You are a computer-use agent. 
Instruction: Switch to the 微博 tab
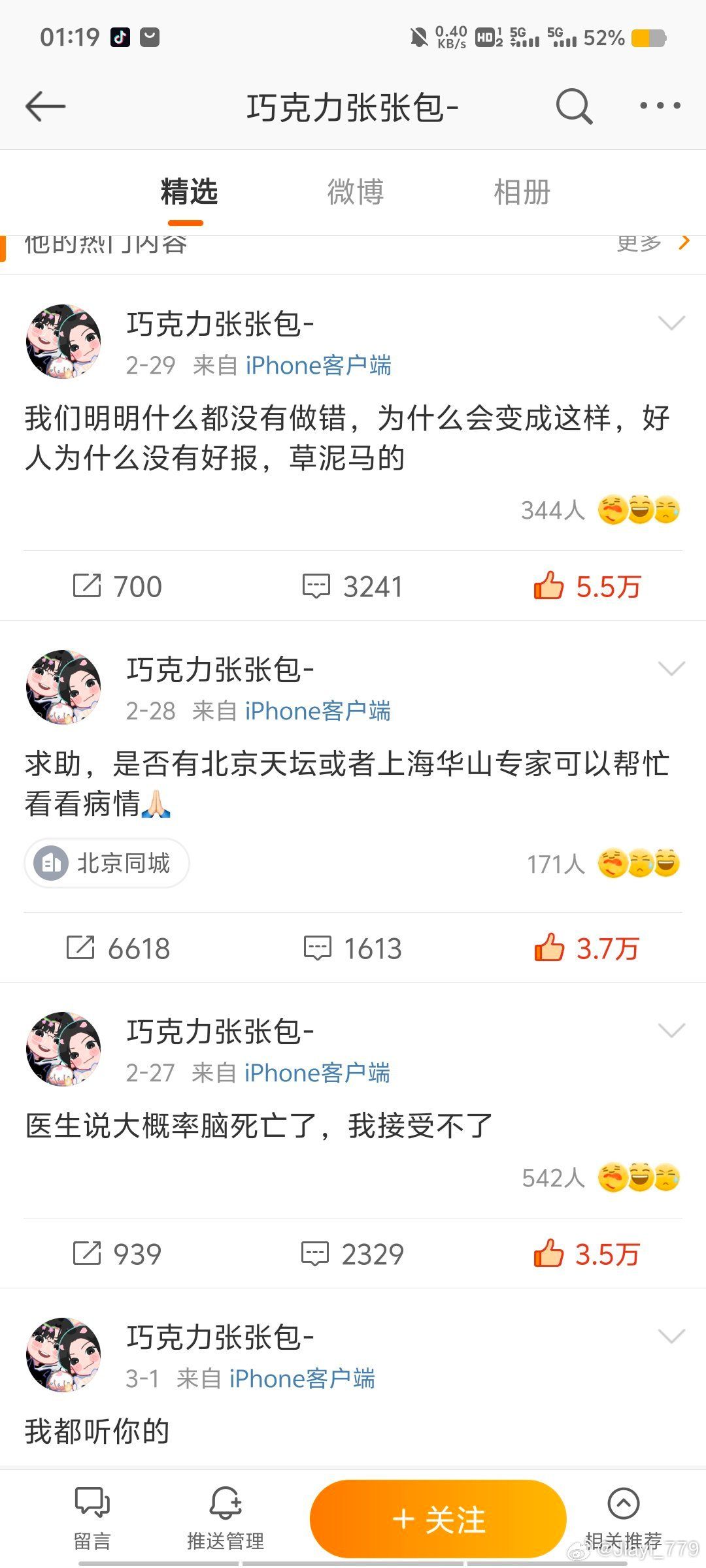click(x=355, y=193)
